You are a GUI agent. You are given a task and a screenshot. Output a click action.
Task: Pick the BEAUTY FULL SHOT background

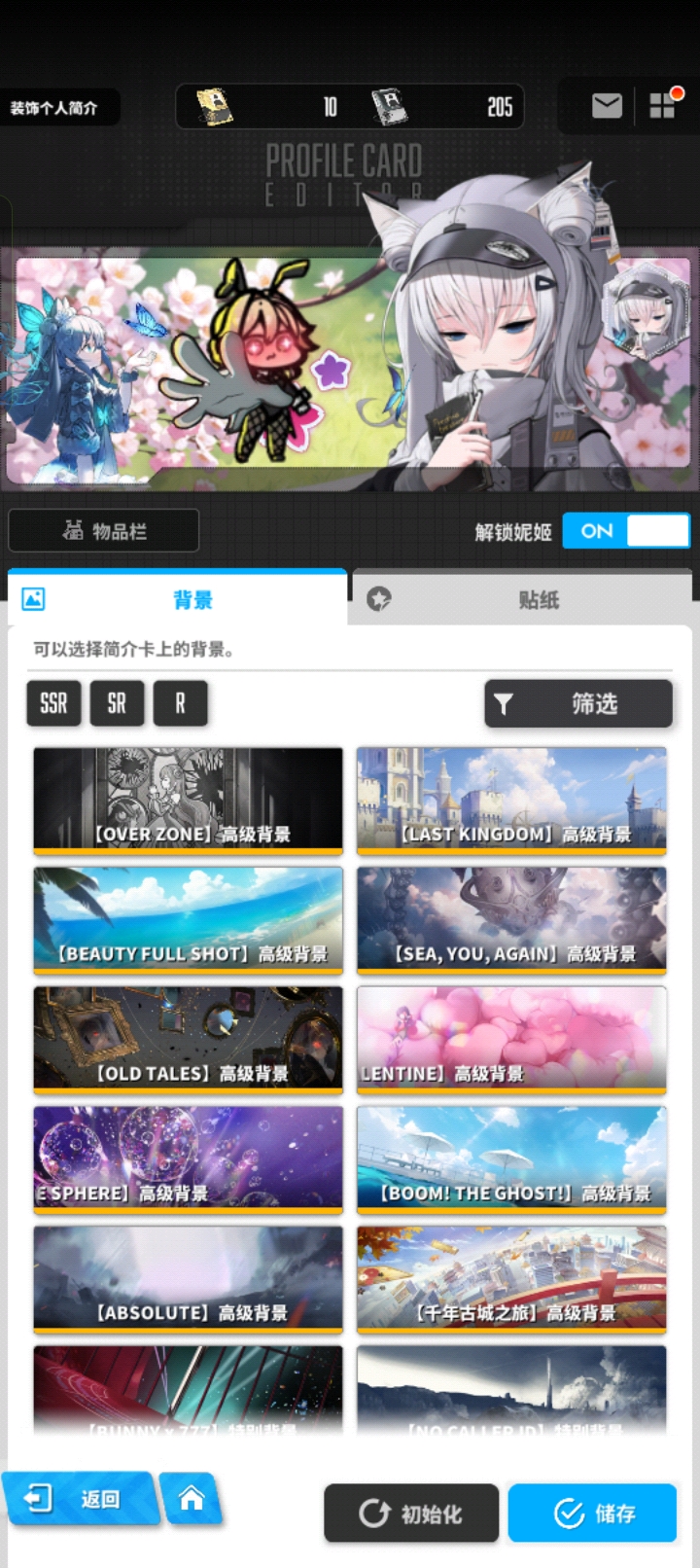tap(188, 919)
